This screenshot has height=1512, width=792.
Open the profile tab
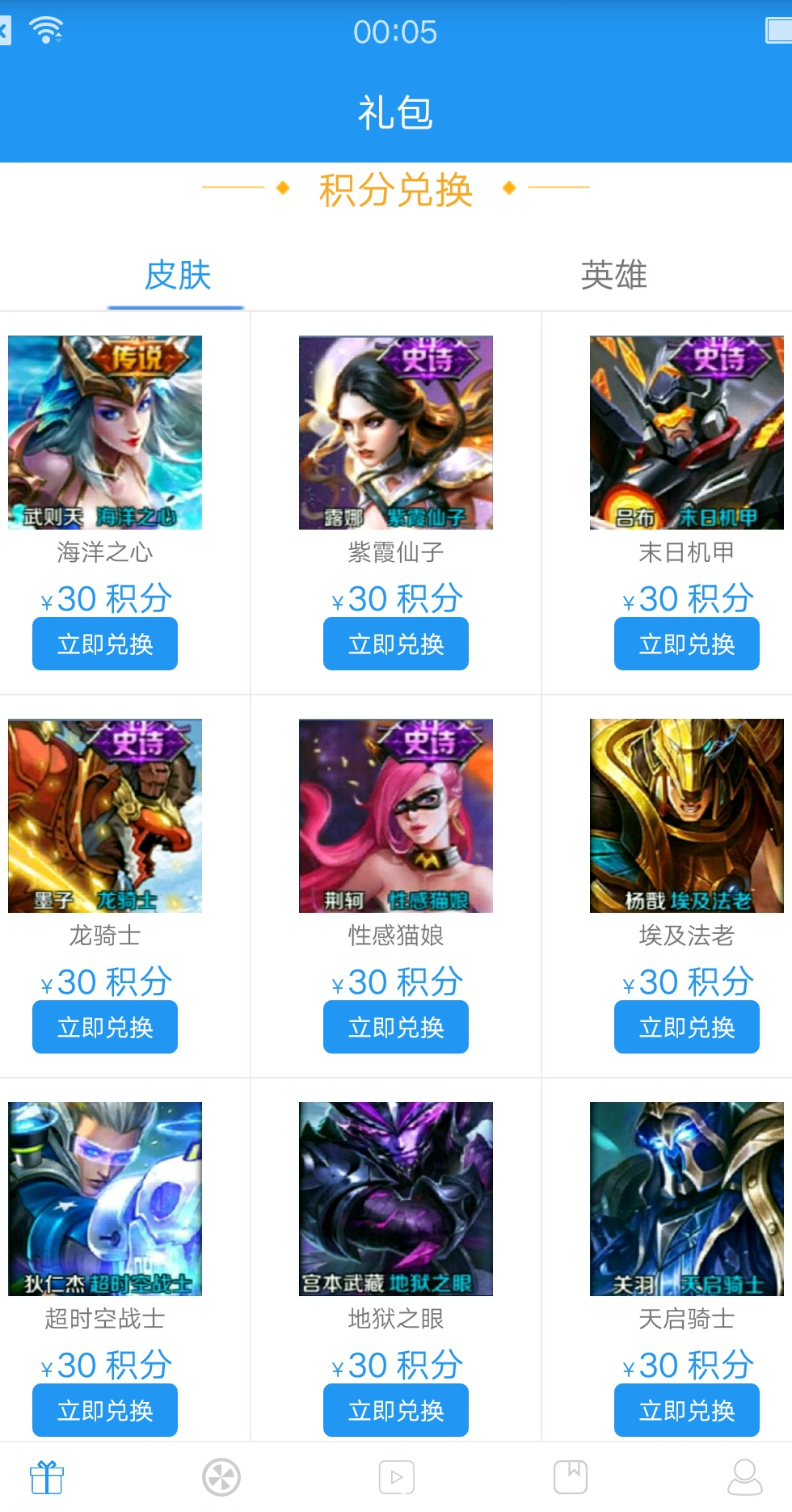(x=745, y=1477)
